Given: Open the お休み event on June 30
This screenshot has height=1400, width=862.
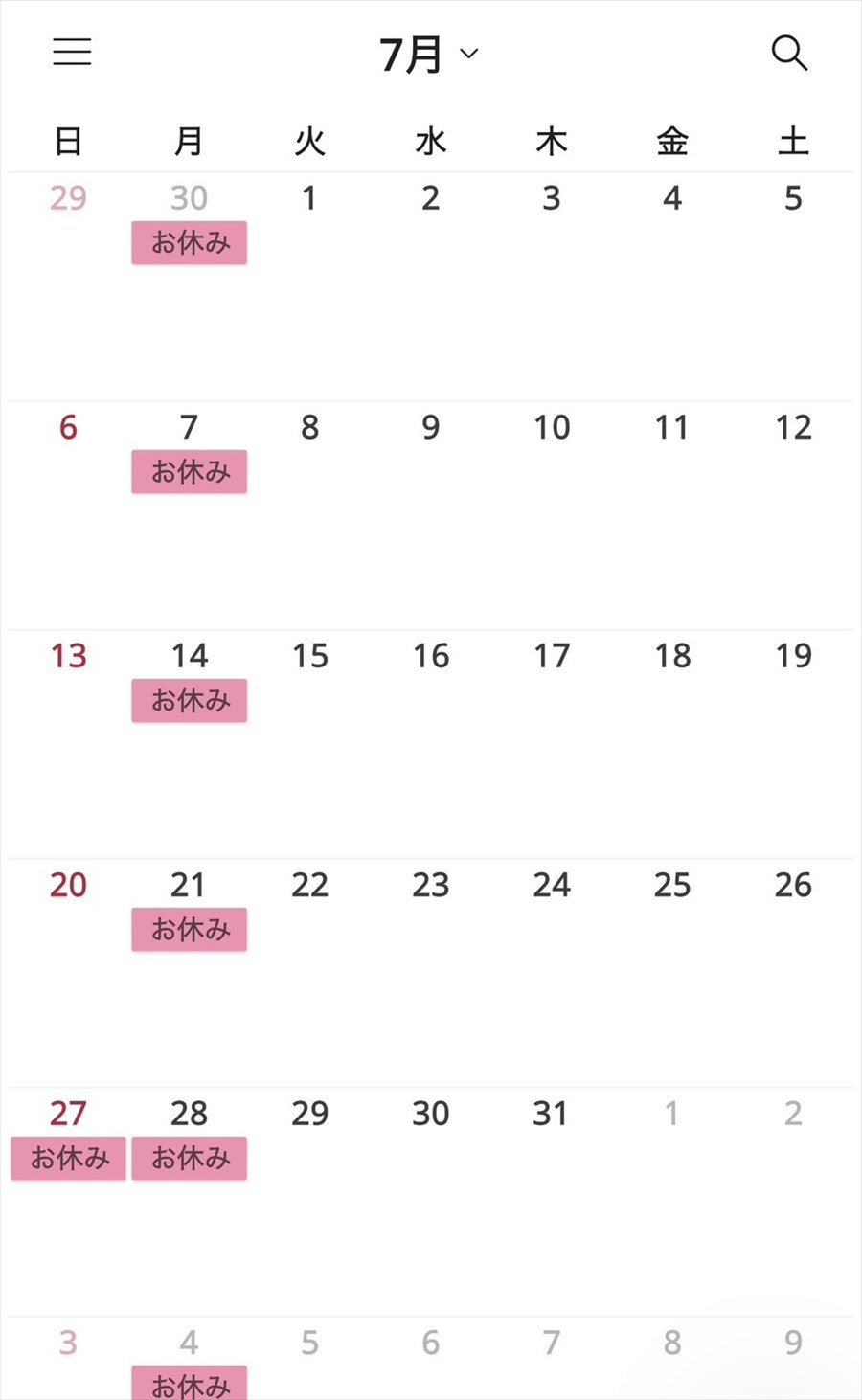Looking at the screenshot, I should [x=190, y=243].
